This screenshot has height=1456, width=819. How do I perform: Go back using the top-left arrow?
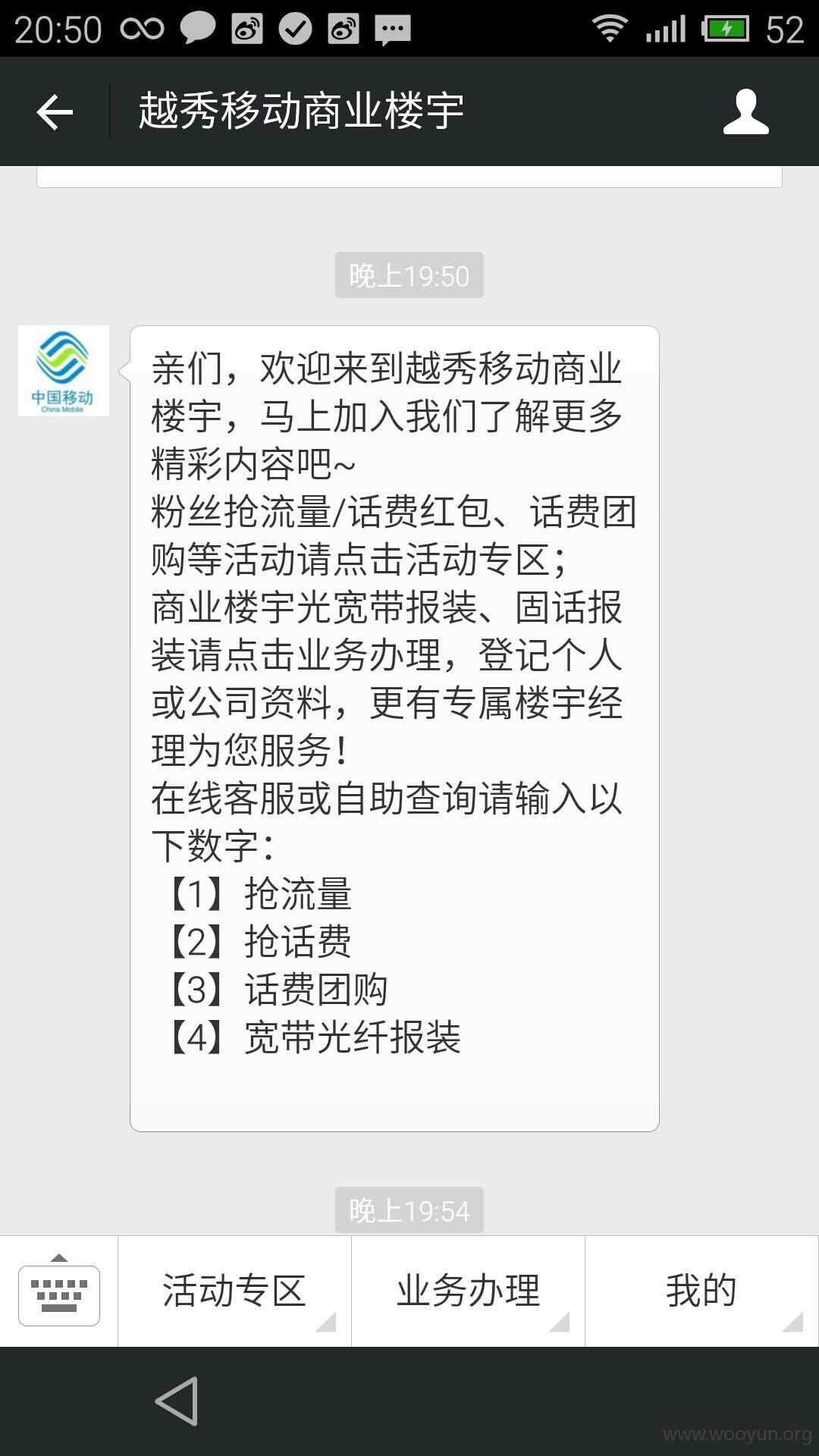(55, 112)
